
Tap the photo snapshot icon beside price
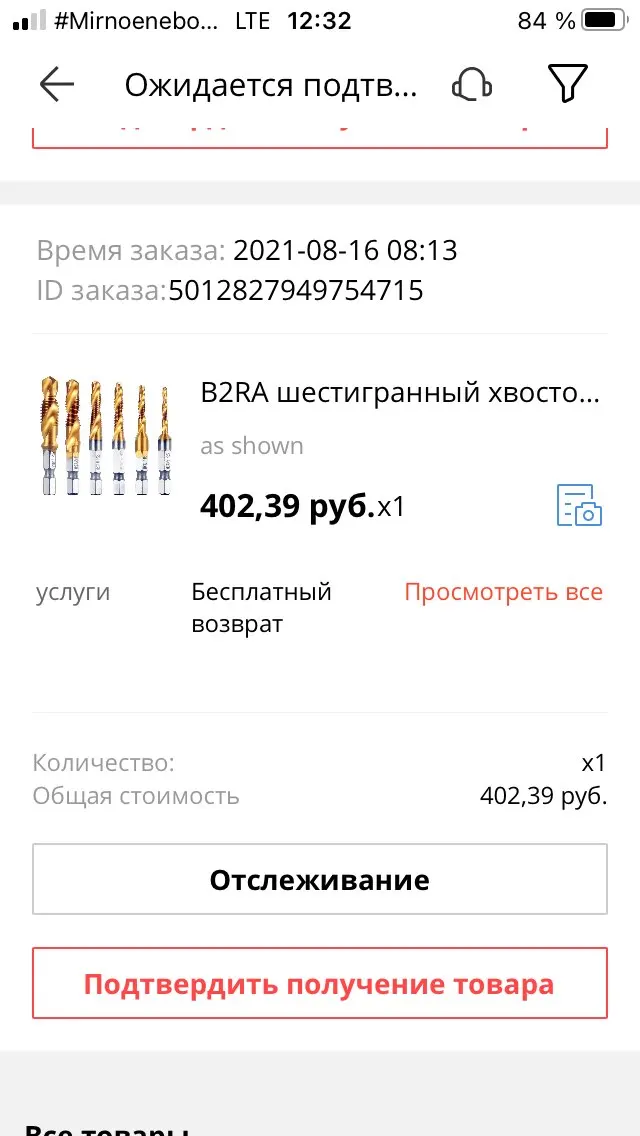tap(579, 505)
